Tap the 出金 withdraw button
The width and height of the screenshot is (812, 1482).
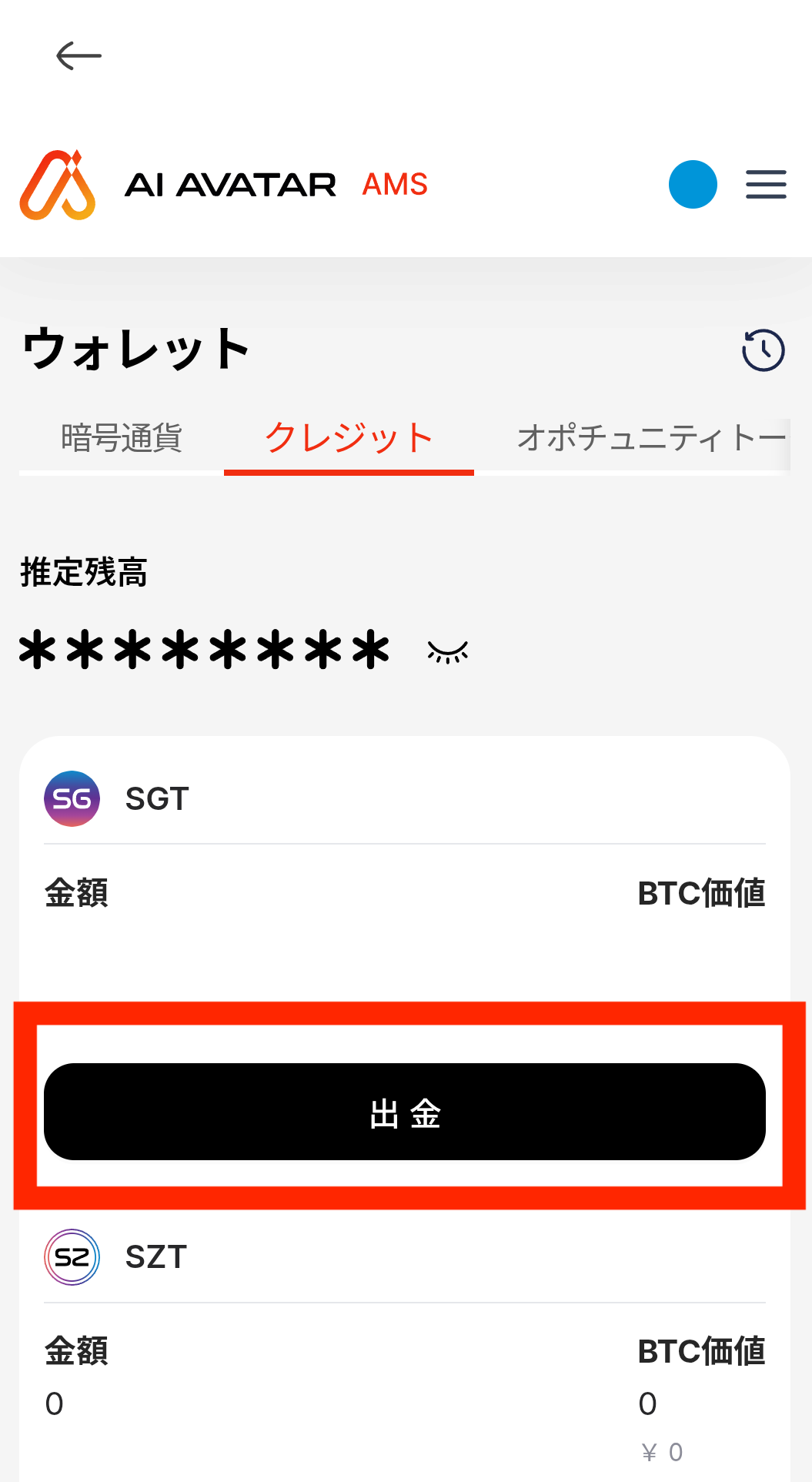point(405,1112)
